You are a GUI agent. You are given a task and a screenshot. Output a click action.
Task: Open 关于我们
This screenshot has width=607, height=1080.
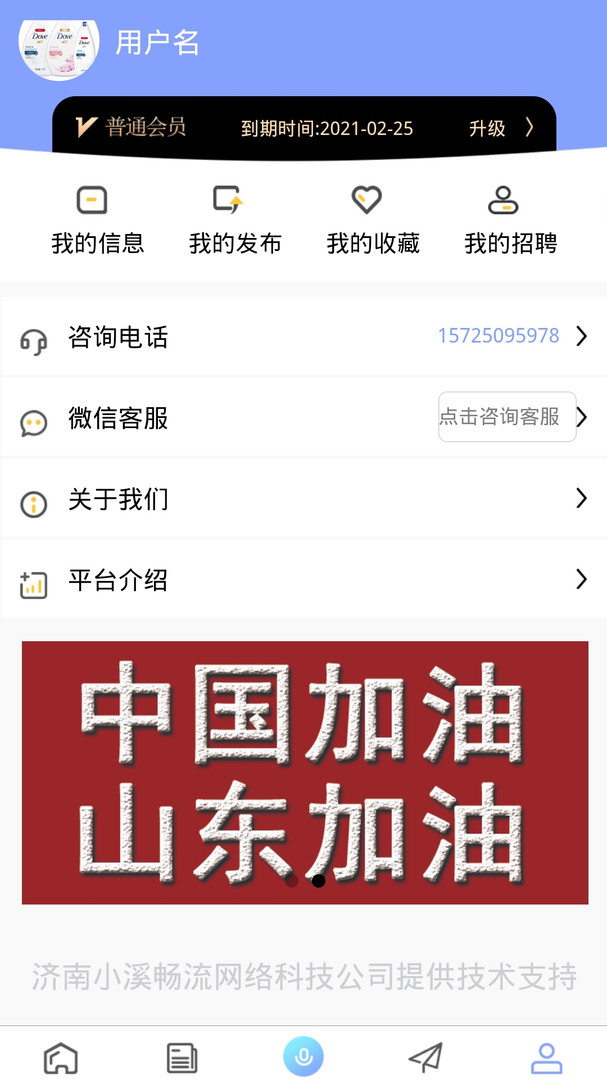coord(303,499)
